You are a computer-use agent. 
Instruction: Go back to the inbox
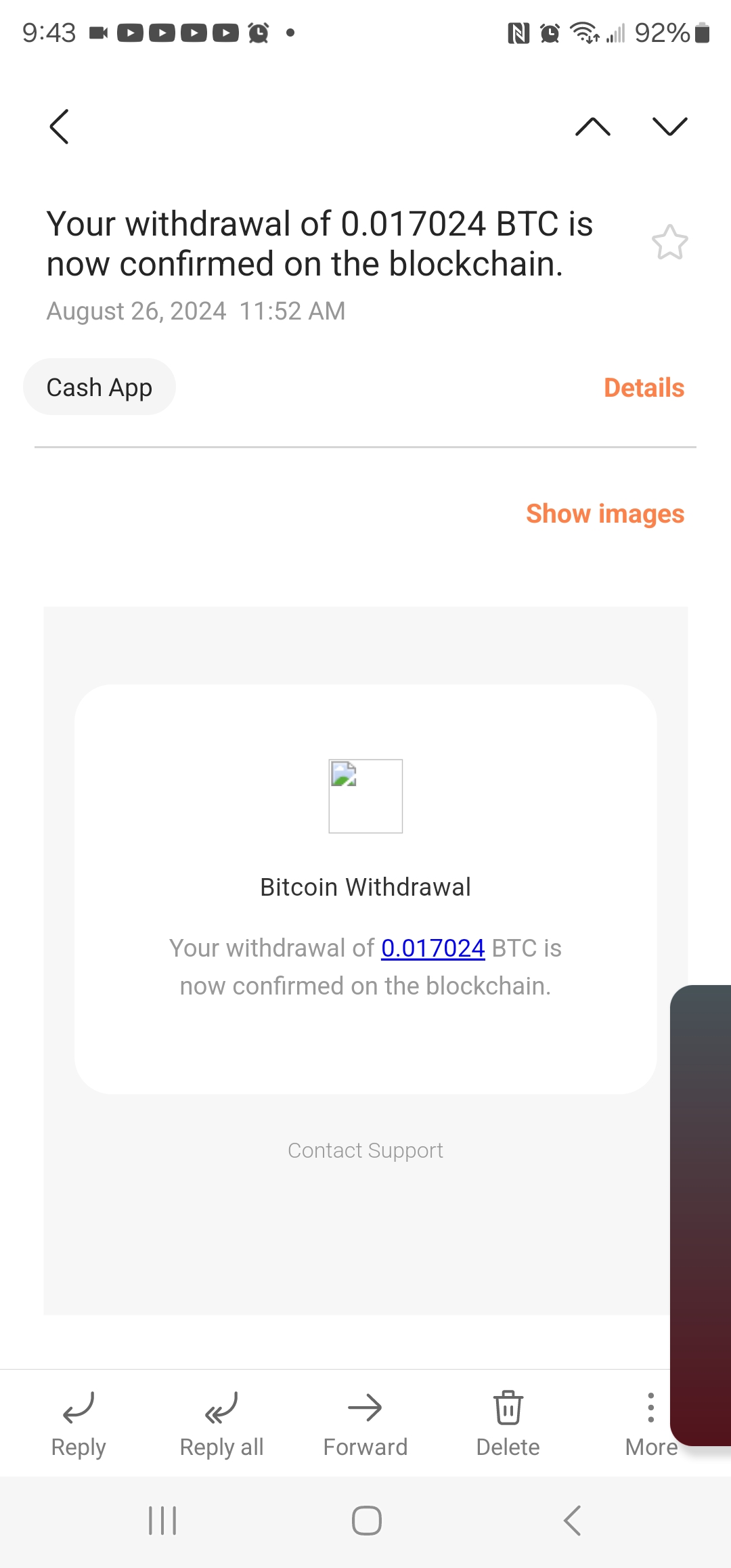coord(60,127)
